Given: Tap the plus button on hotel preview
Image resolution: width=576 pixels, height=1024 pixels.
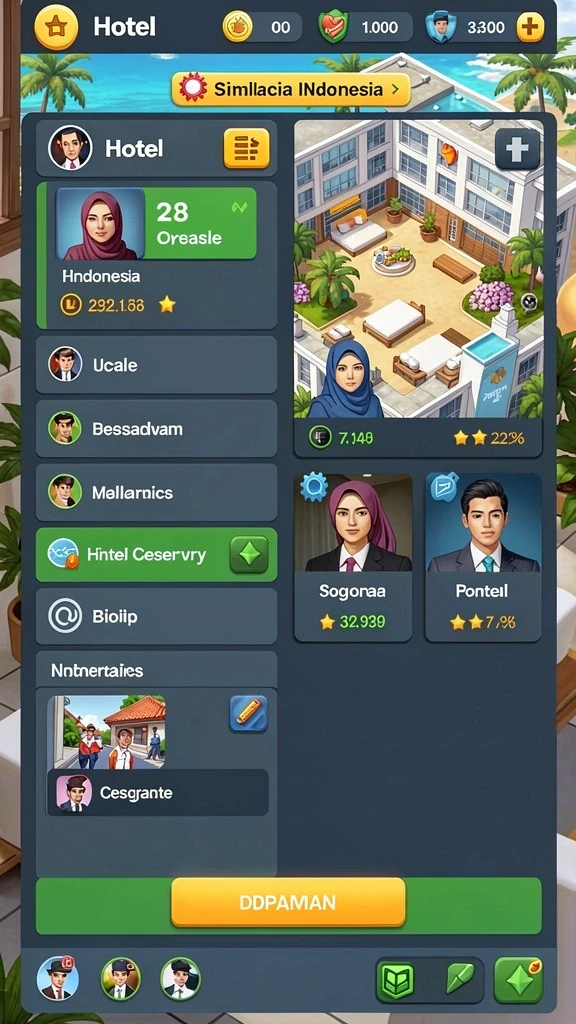Looking at the screenshot, I should pos(517,149).
